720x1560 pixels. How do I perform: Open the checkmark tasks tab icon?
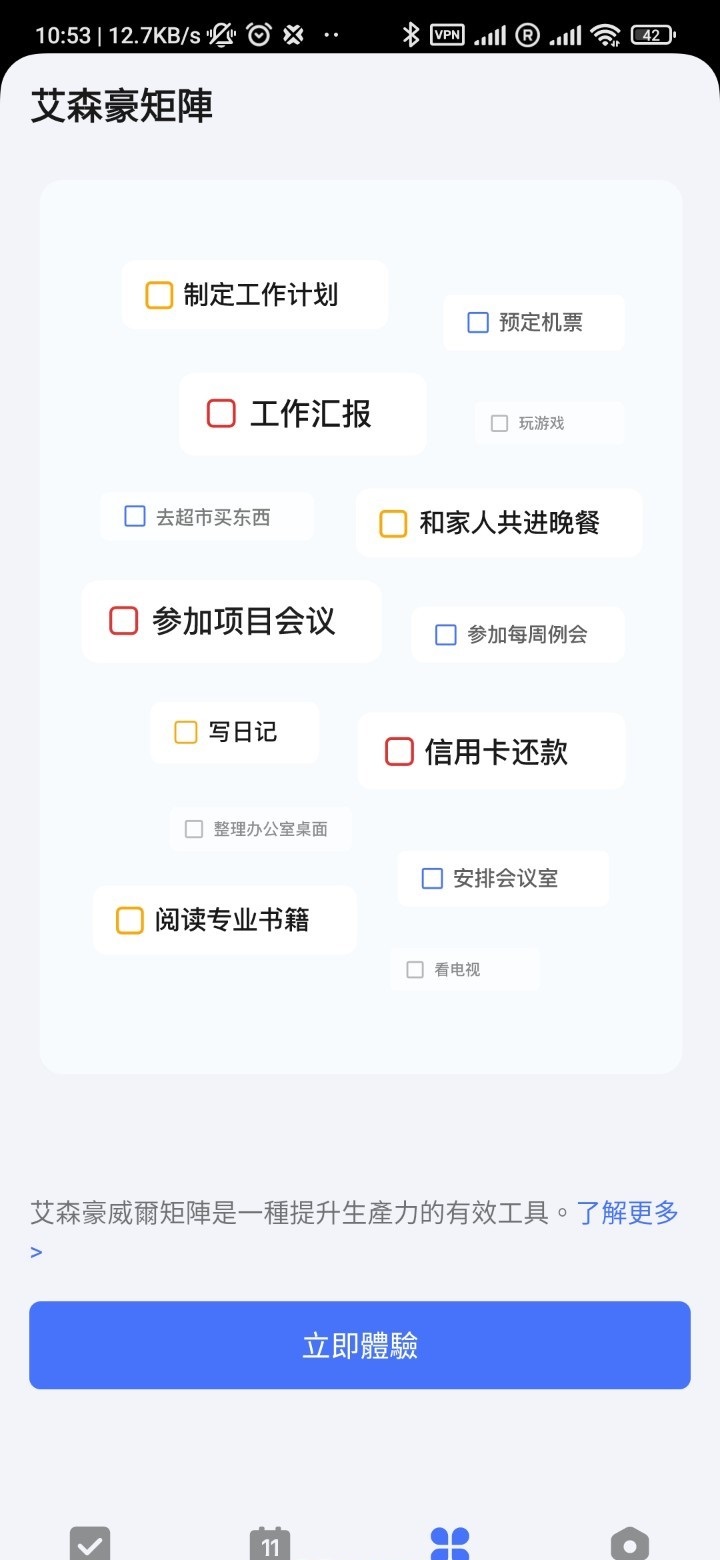[x=90, y=1543]
